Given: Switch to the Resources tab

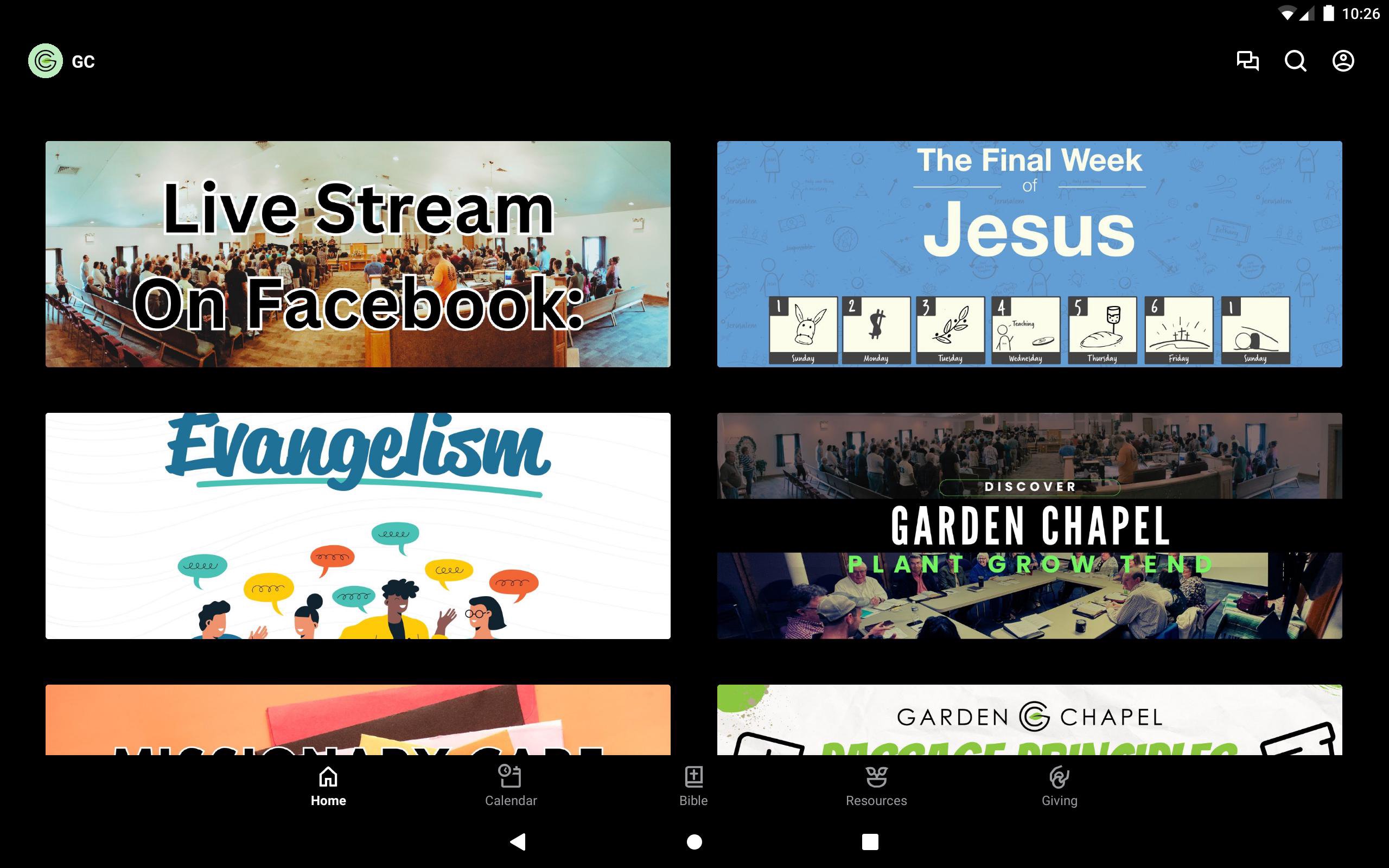Looking at the screenshot, I should pos(876,786).
